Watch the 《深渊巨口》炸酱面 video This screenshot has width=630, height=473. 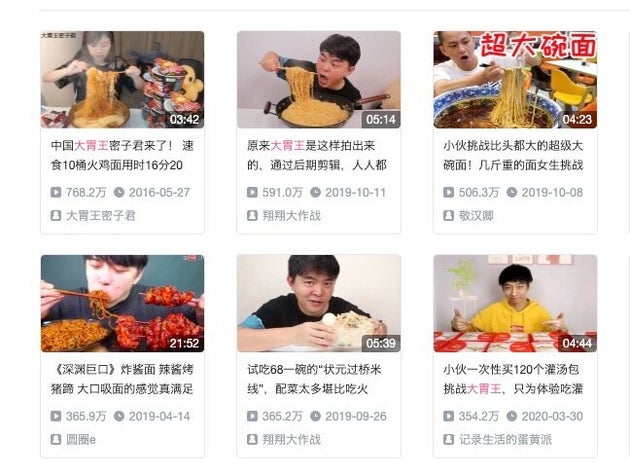coord(121,303)
